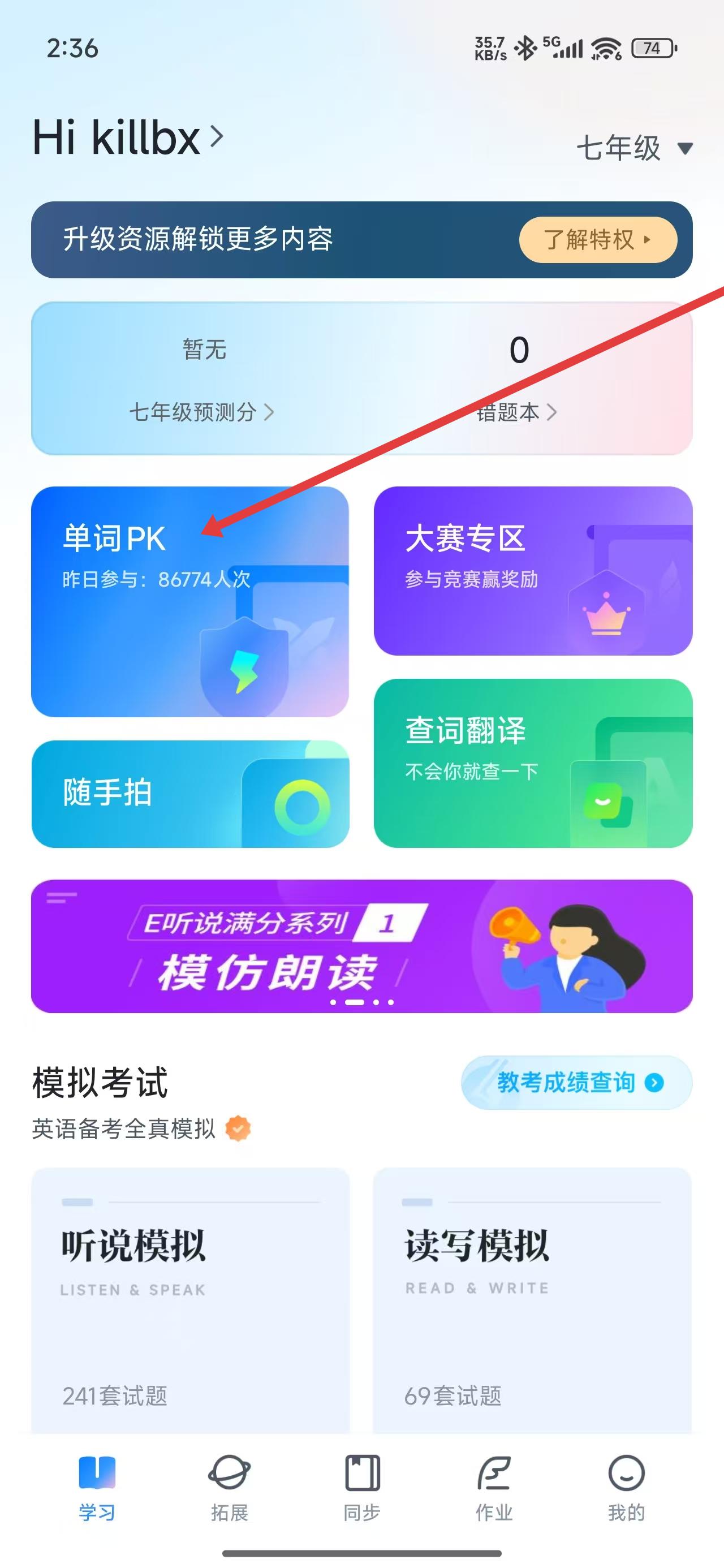Open the 模仿朗读 banner
Image resolution: width=724 pixels, height=1568 pixels.
pos(361,946)
